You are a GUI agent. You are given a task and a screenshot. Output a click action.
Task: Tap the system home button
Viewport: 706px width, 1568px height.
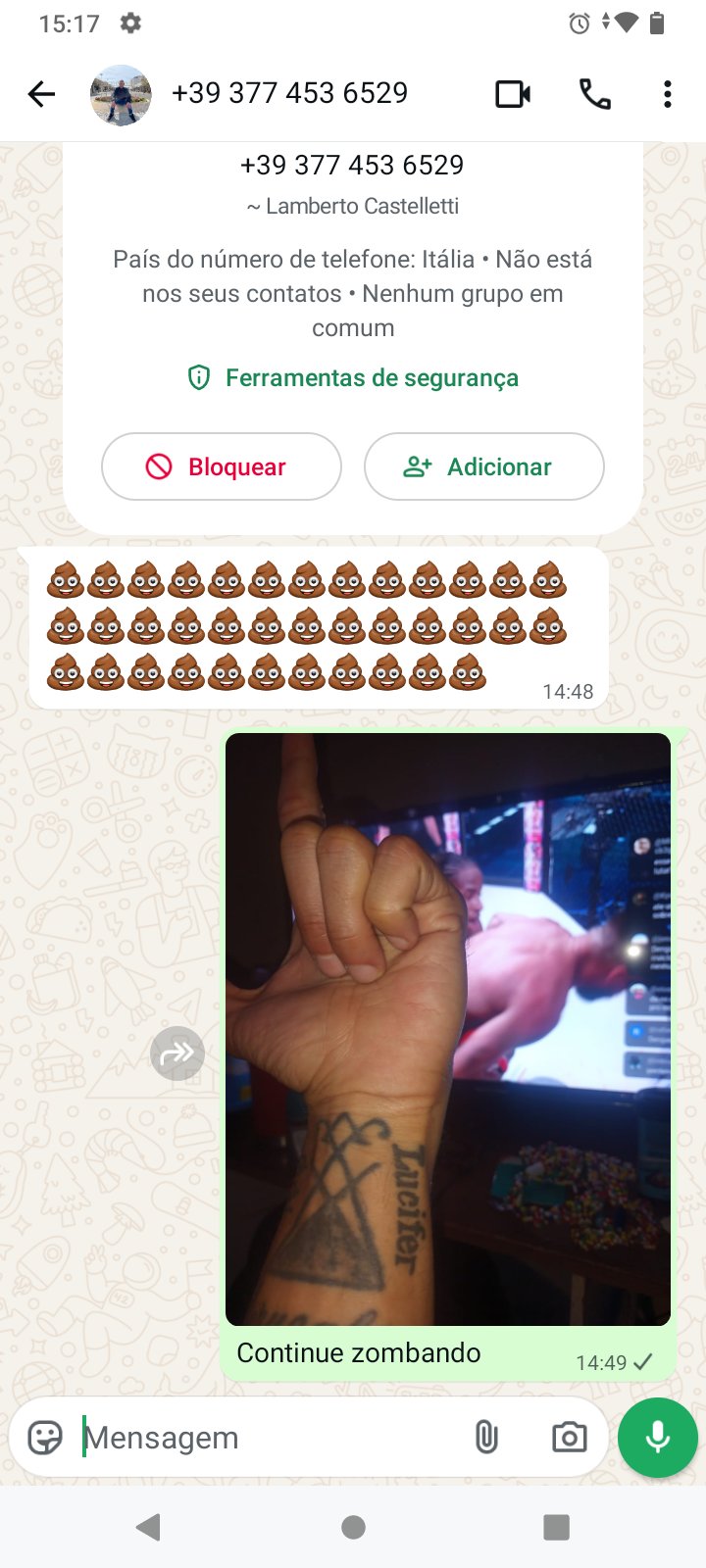coord(353,1527)
